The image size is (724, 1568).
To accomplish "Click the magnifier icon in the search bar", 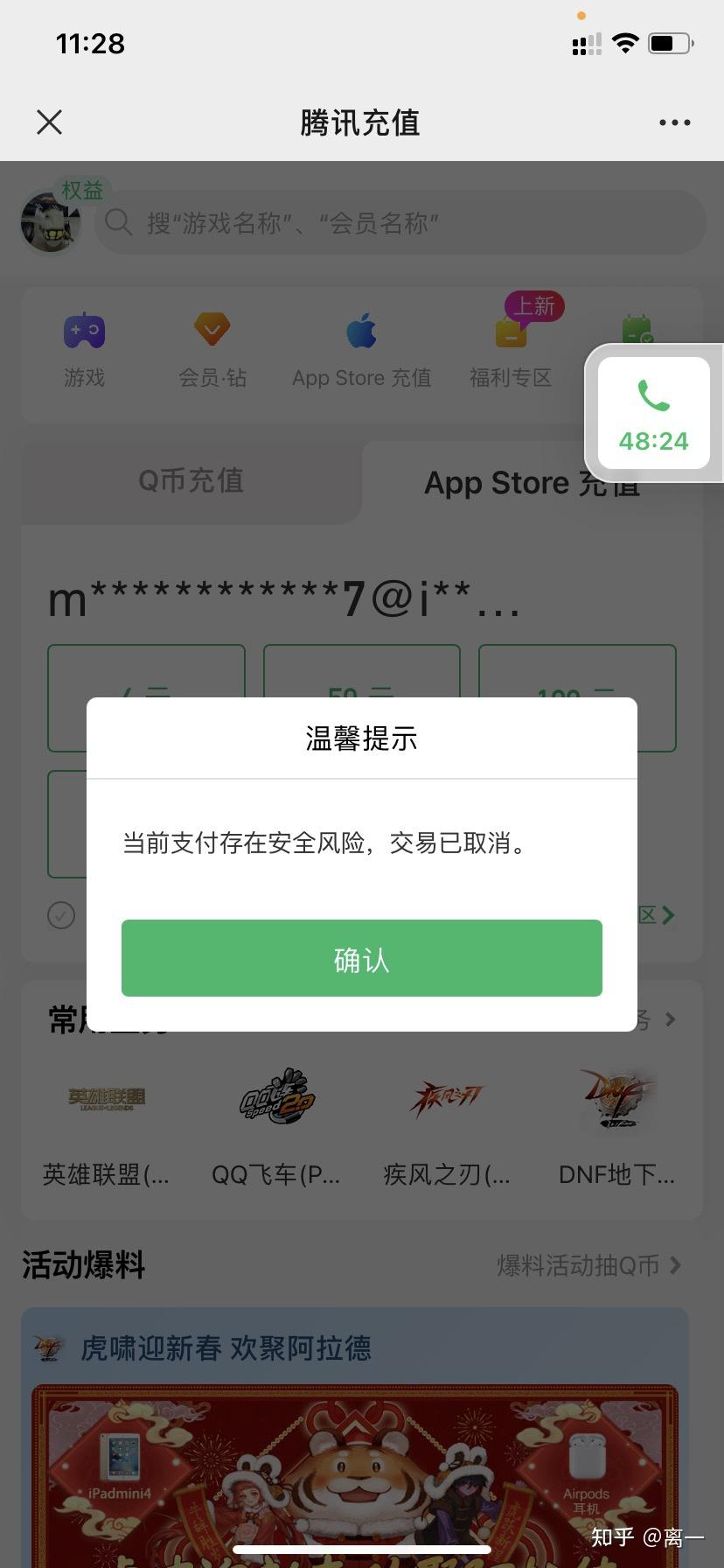I will tap(118, 223).
